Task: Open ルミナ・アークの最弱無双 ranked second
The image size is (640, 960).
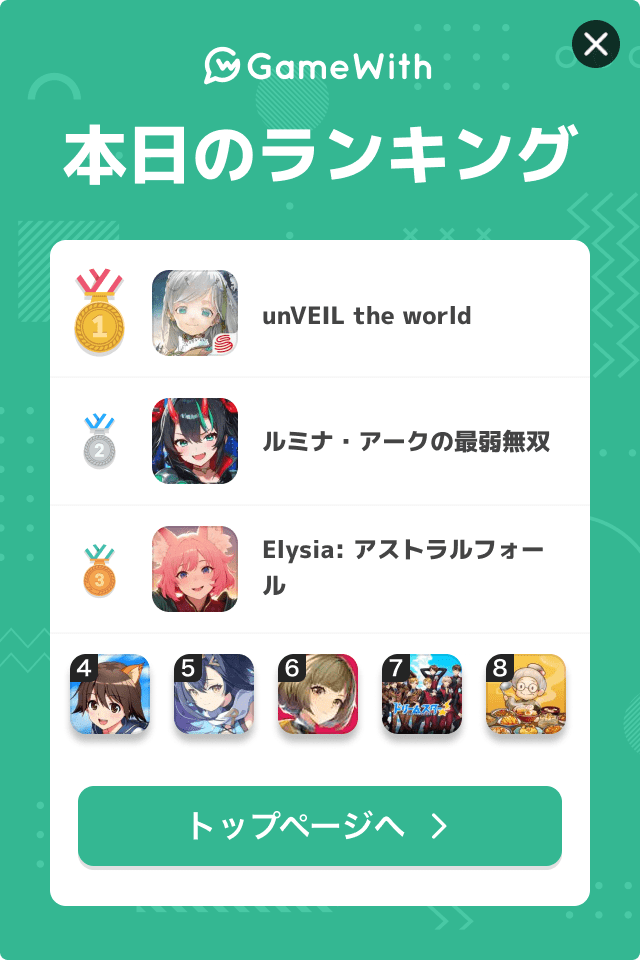Action: point(320,441)
